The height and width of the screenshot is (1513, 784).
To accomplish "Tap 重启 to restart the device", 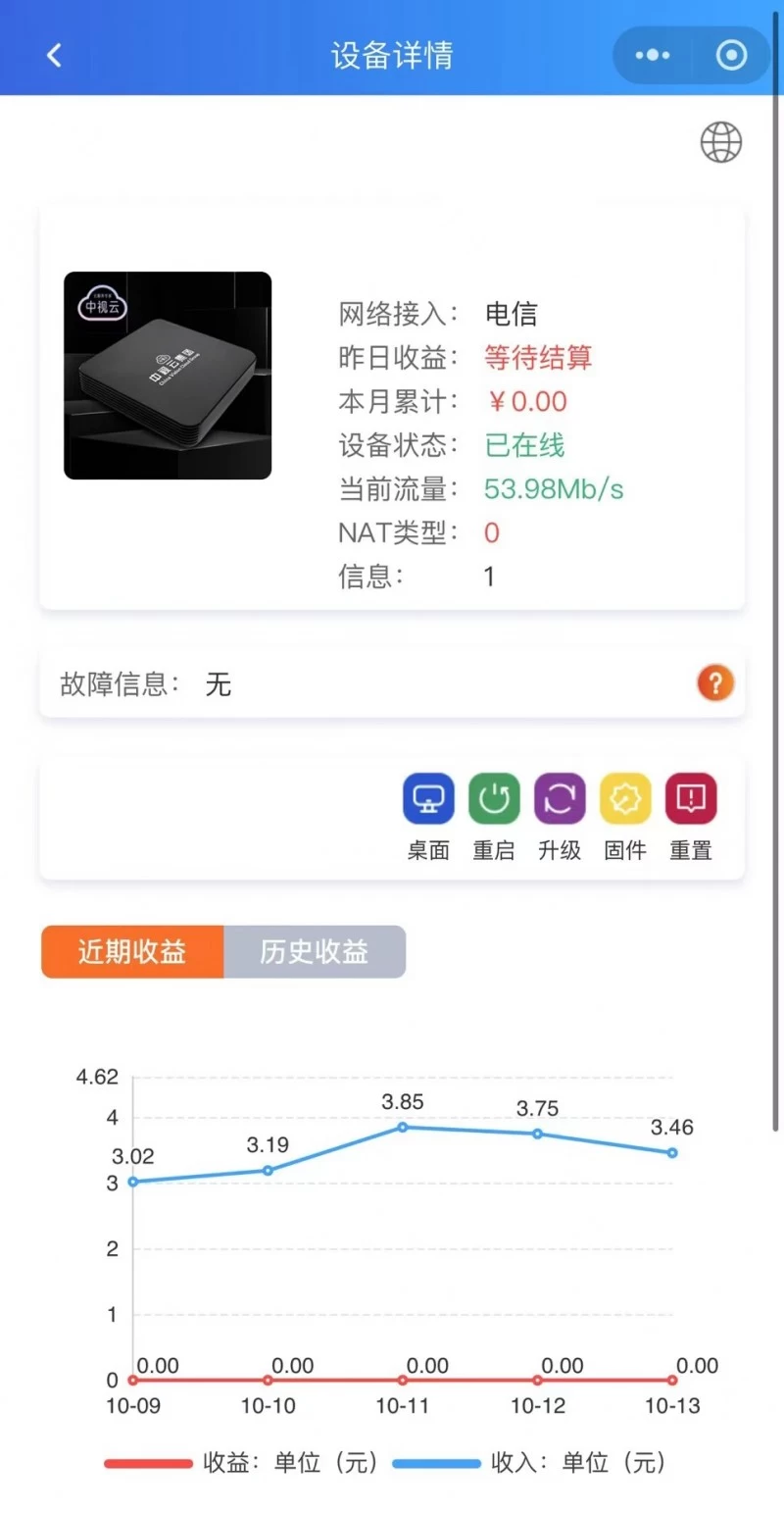I will coord(494,799).
